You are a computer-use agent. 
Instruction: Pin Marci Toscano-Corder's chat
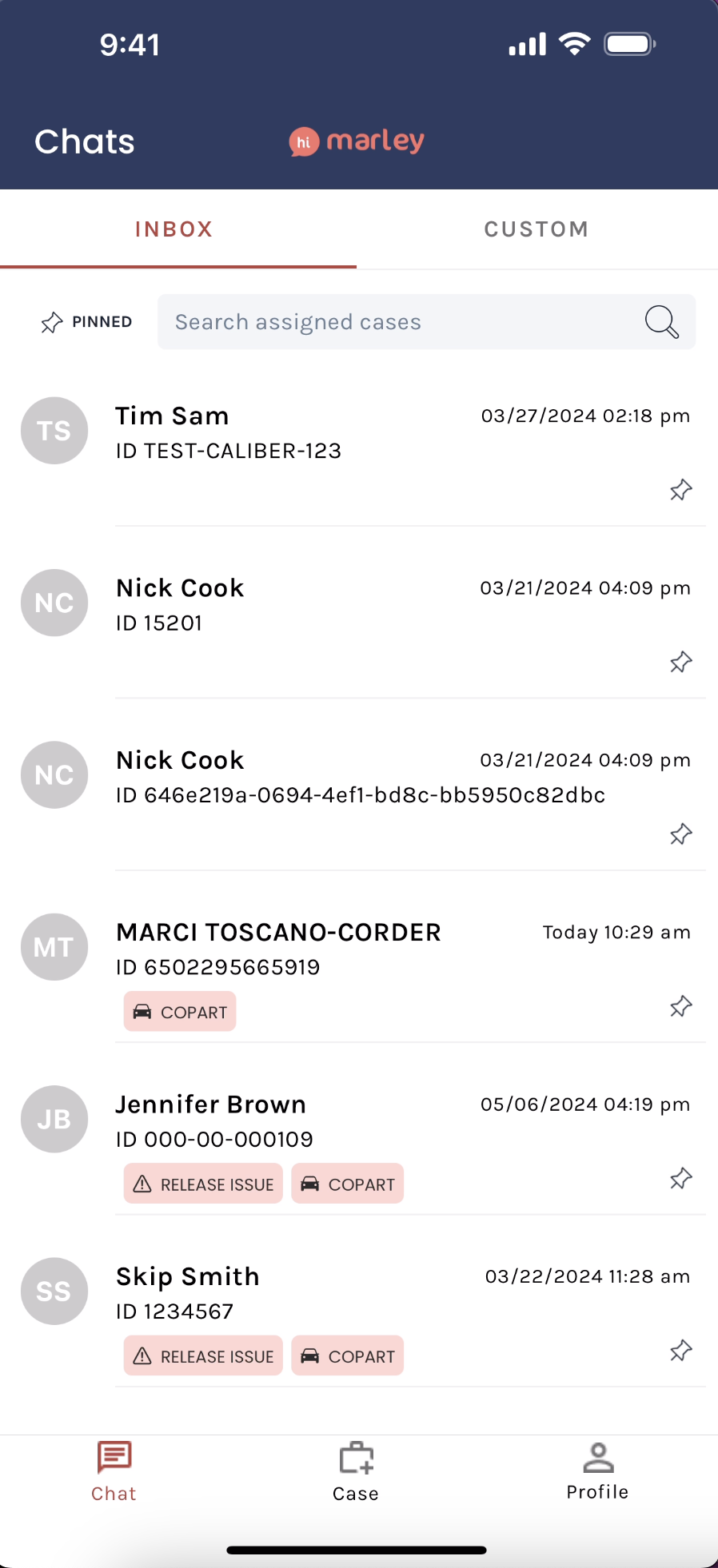[680, 1006]
